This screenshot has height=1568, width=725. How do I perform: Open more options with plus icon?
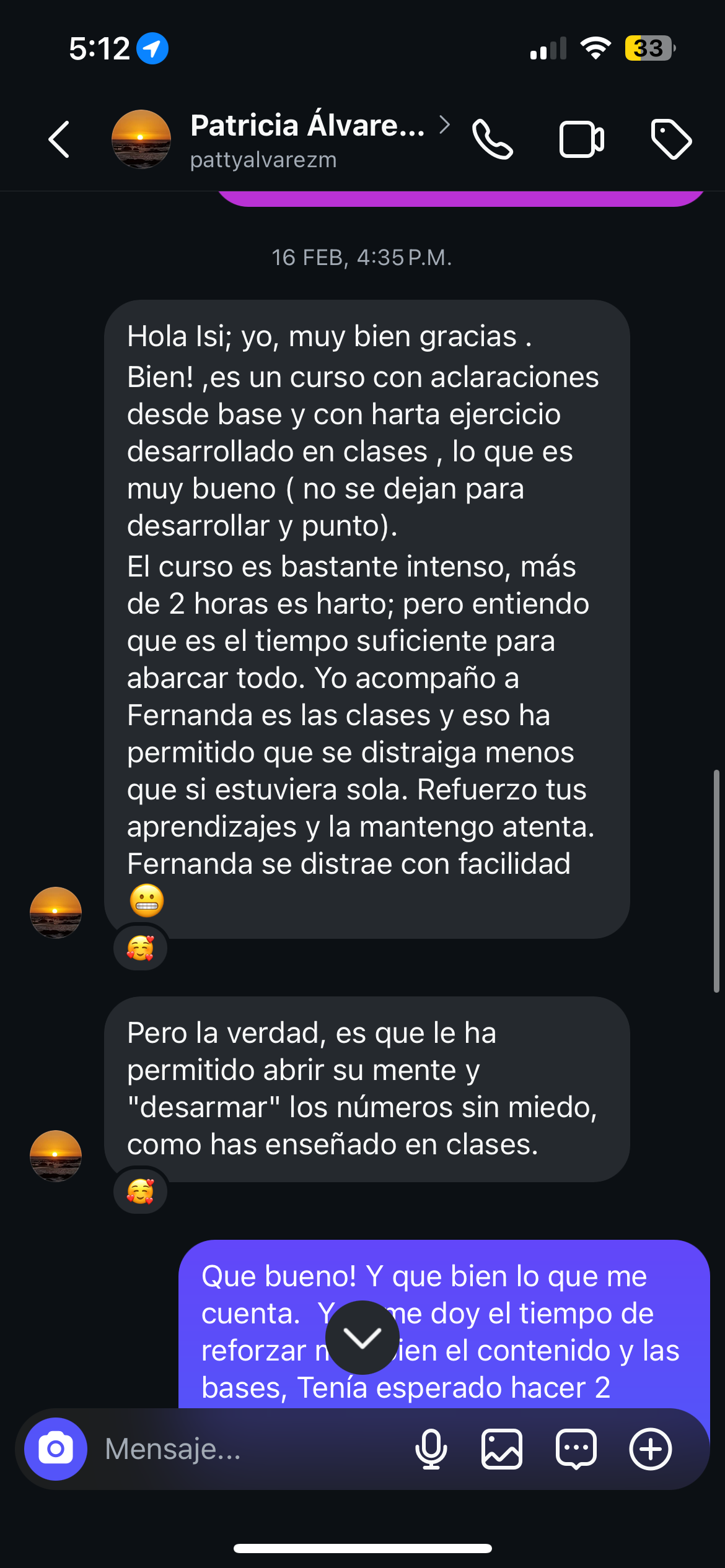[651, 1449]
